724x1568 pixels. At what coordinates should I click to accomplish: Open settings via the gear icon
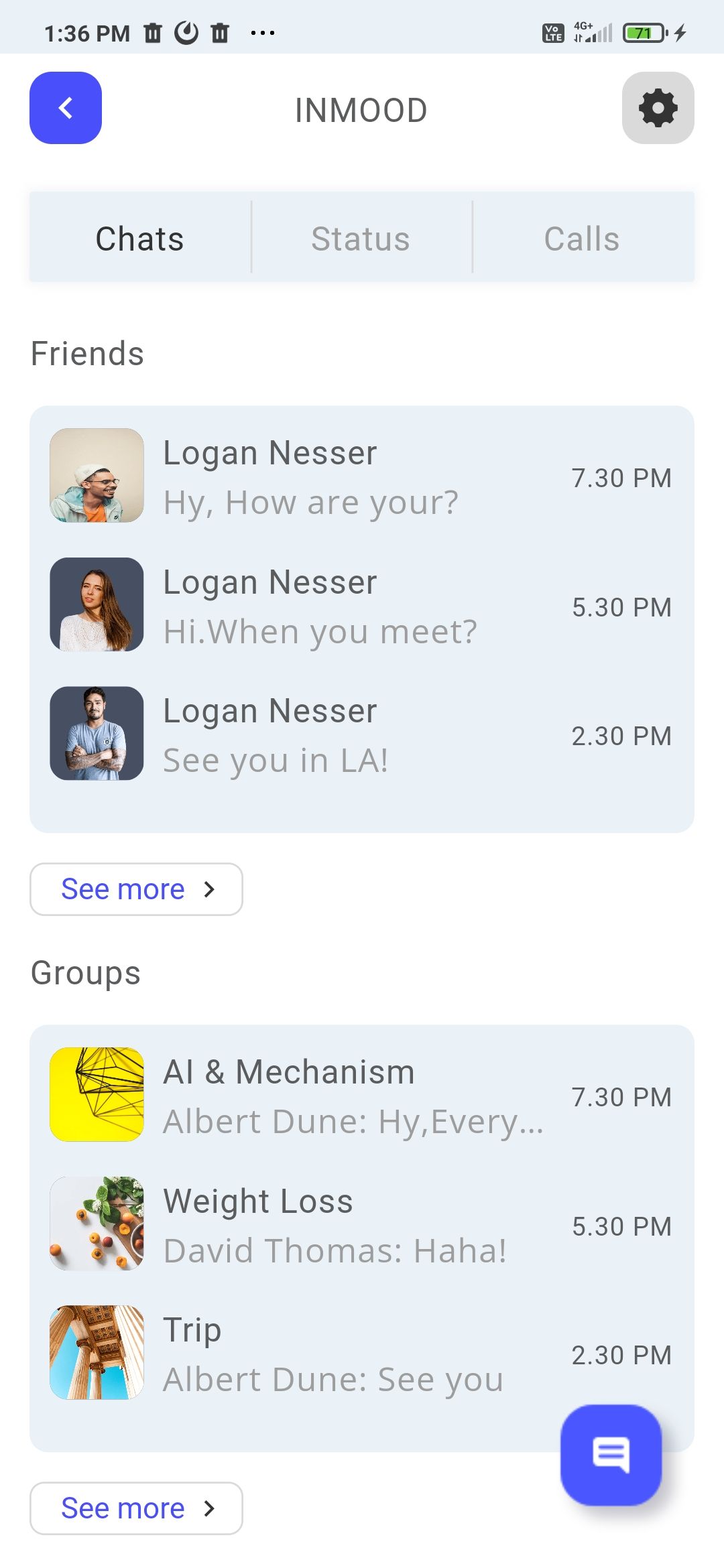[x=658, y=108]
